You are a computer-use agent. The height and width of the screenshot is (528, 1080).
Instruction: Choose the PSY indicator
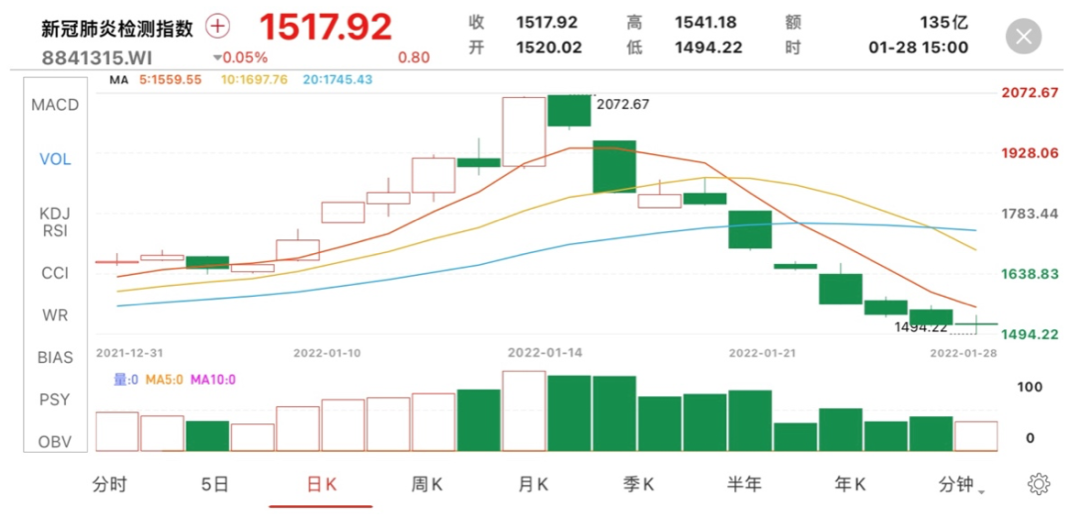coord(55,399)
